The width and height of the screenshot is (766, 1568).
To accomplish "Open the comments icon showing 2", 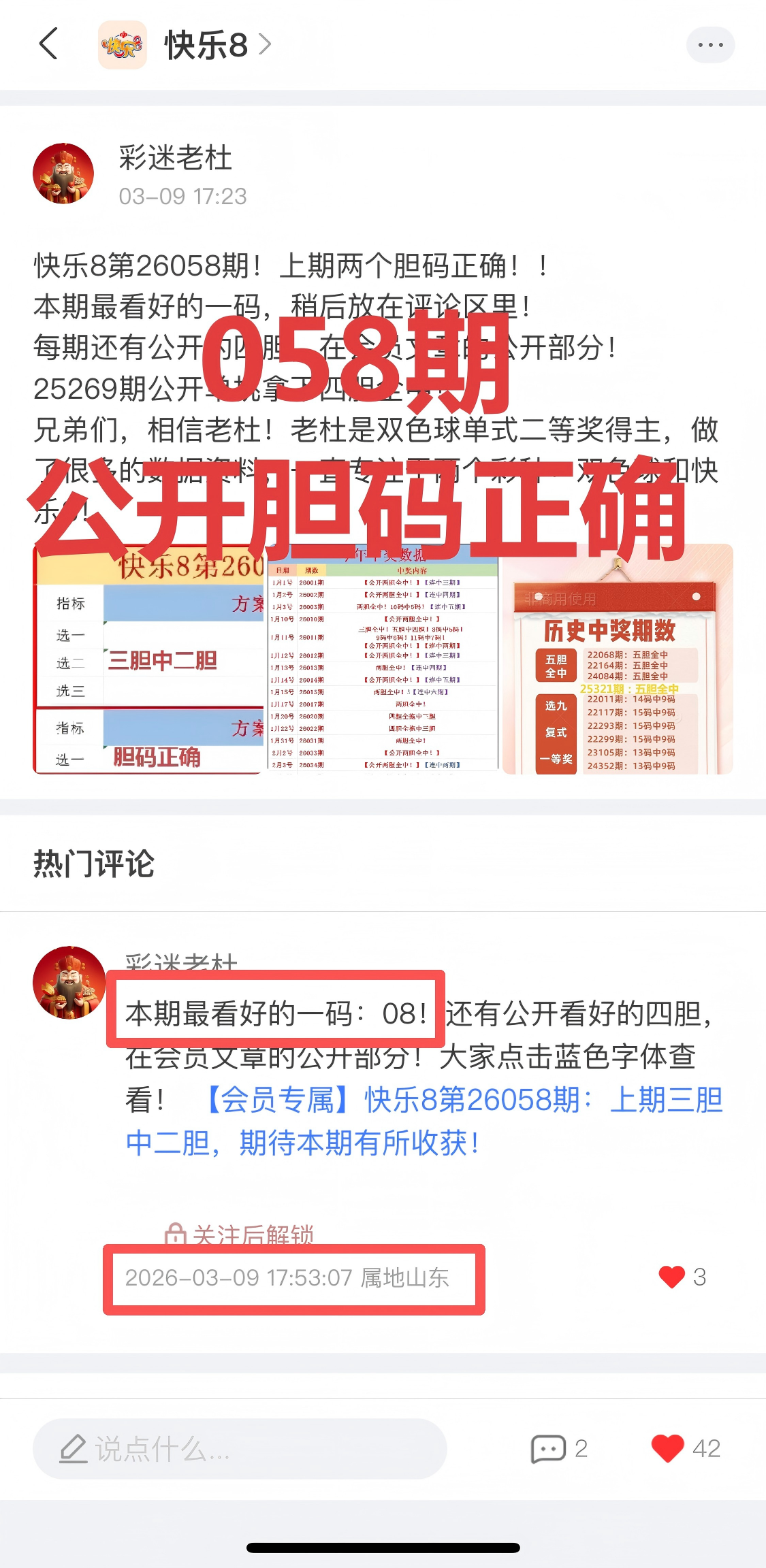I will point(549,1448).
